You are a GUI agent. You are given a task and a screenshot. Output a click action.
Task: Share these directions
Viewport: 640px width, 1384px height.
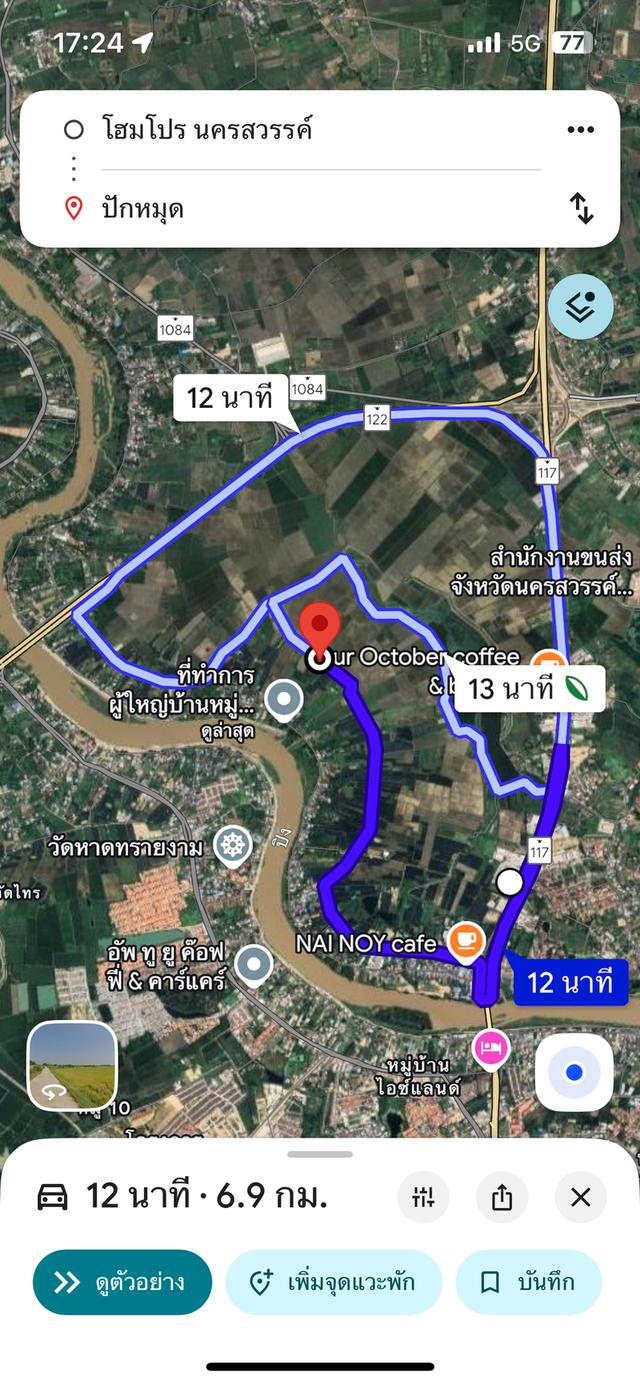tap(502, 1197)
